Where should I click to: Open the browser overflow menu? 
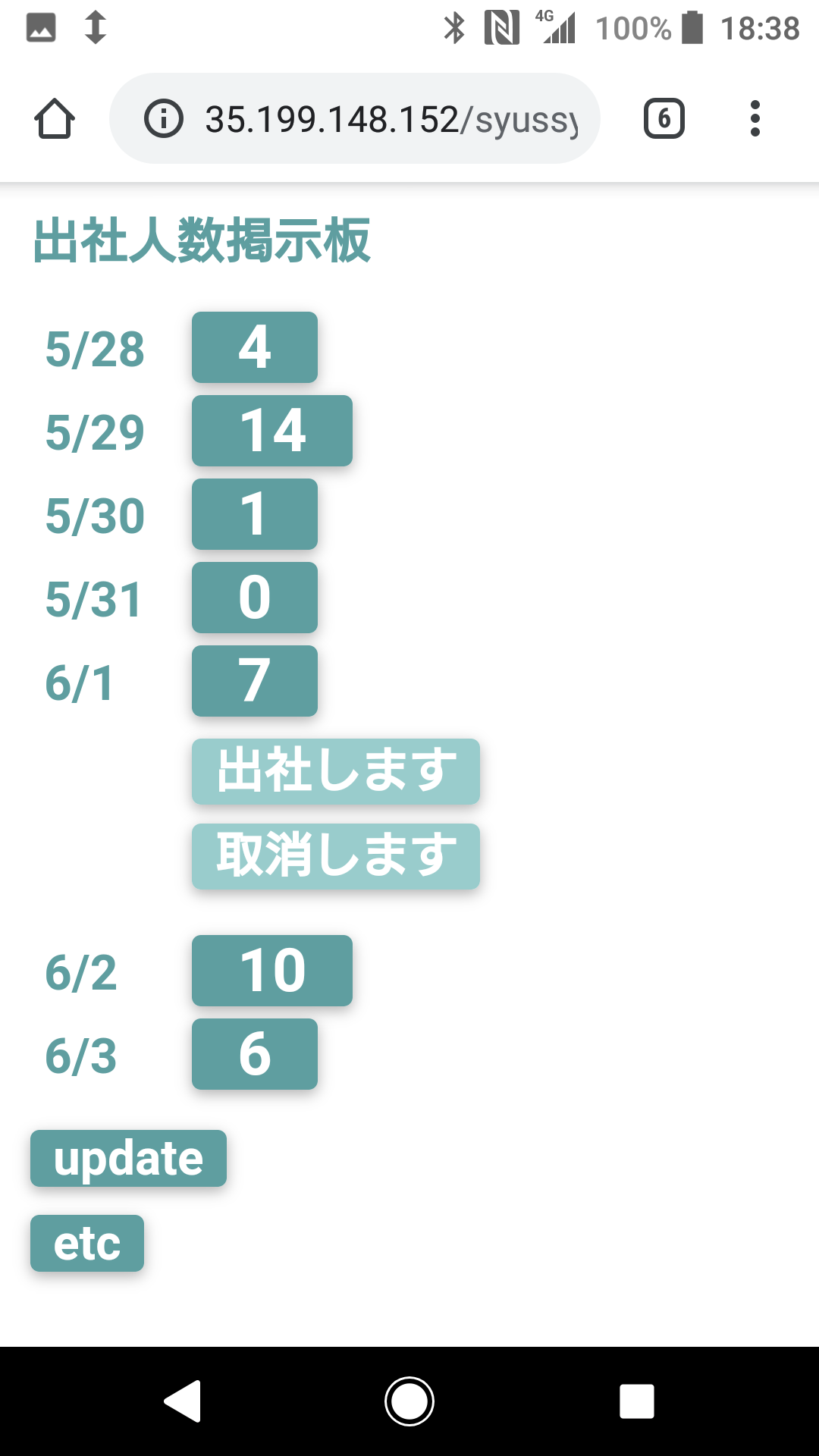tap(755, 119)
